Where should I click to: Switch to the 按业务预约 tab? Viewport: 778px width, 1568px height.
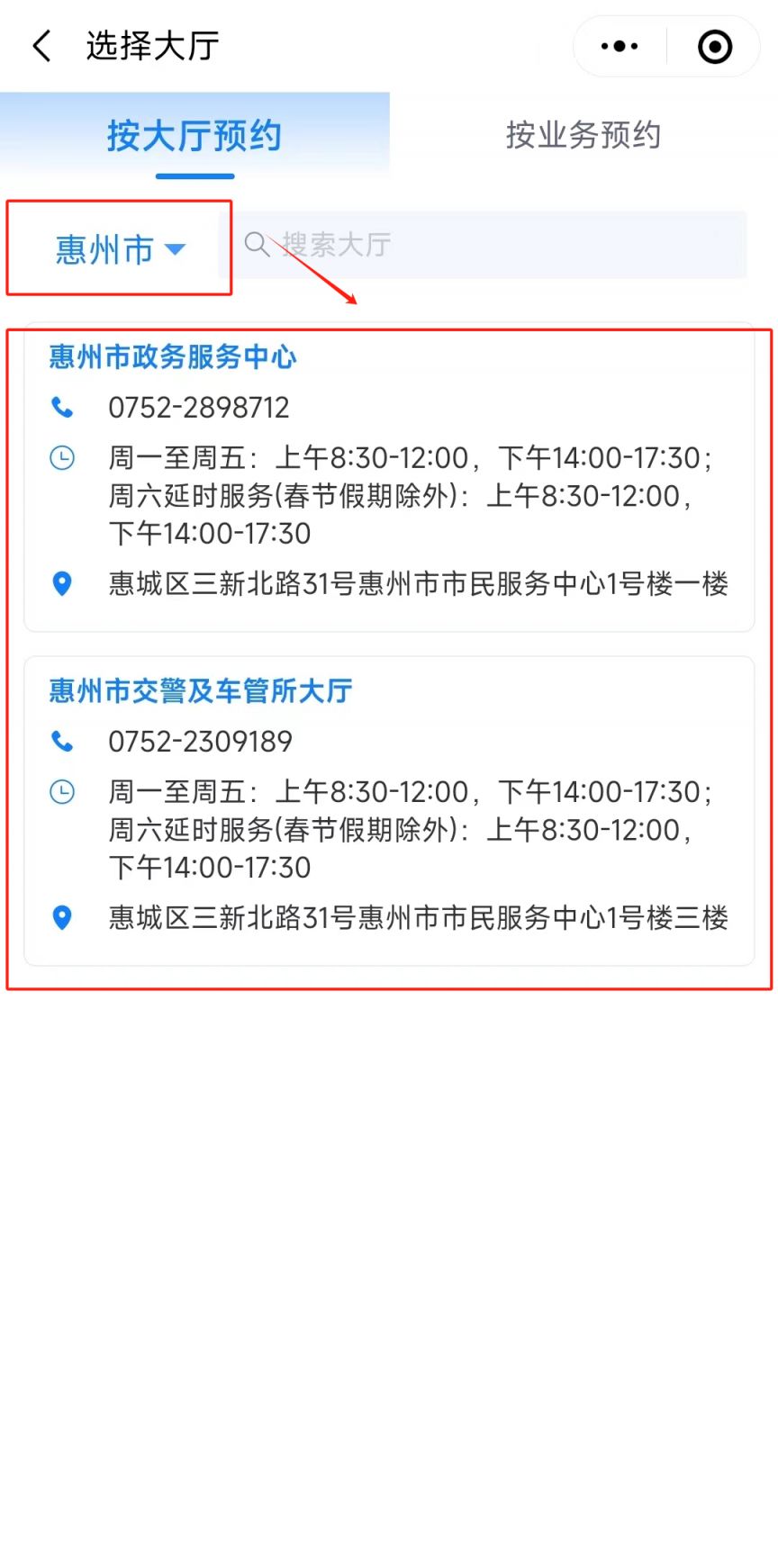click(x=583, y=135)
